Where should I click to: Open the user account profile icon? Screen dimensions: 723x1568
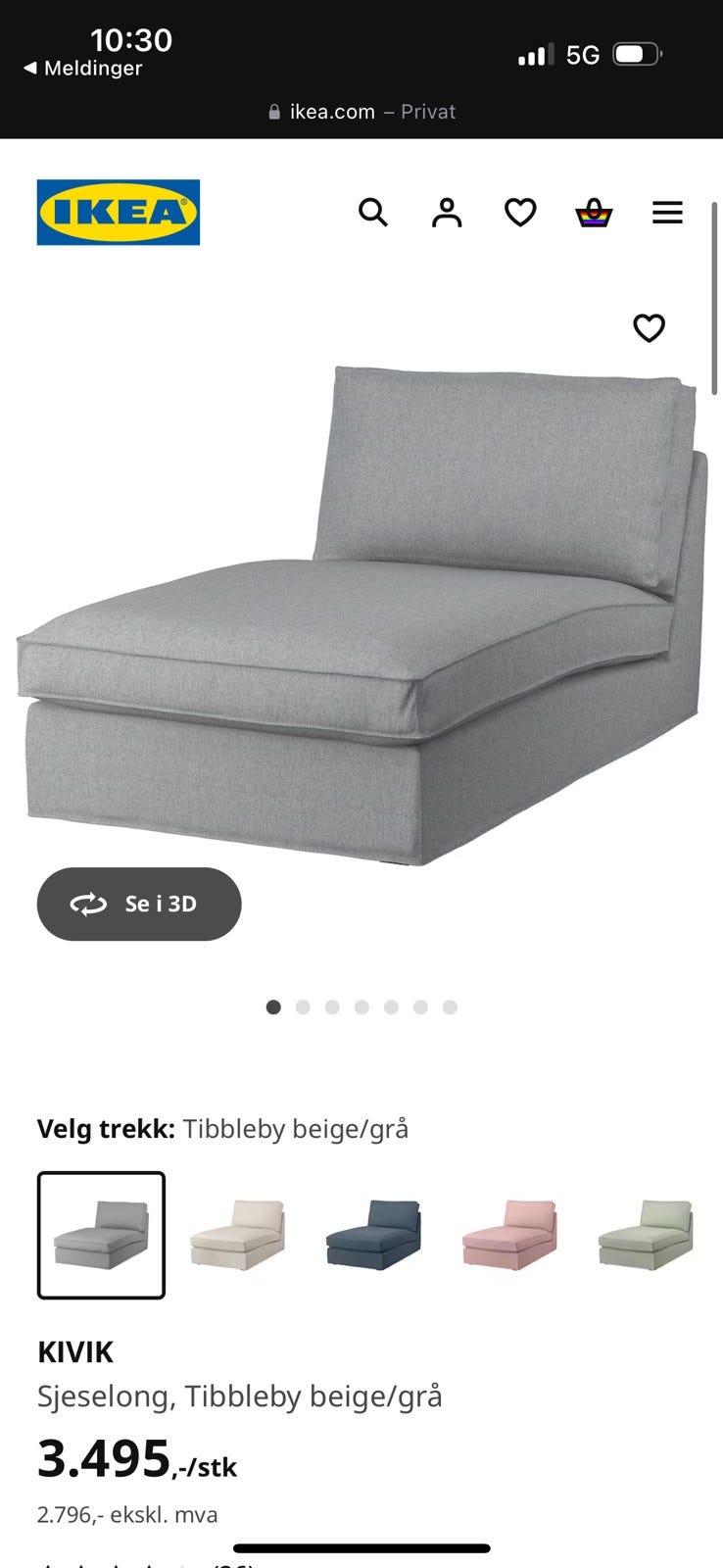pyautogui.click(x=447, y=212)
